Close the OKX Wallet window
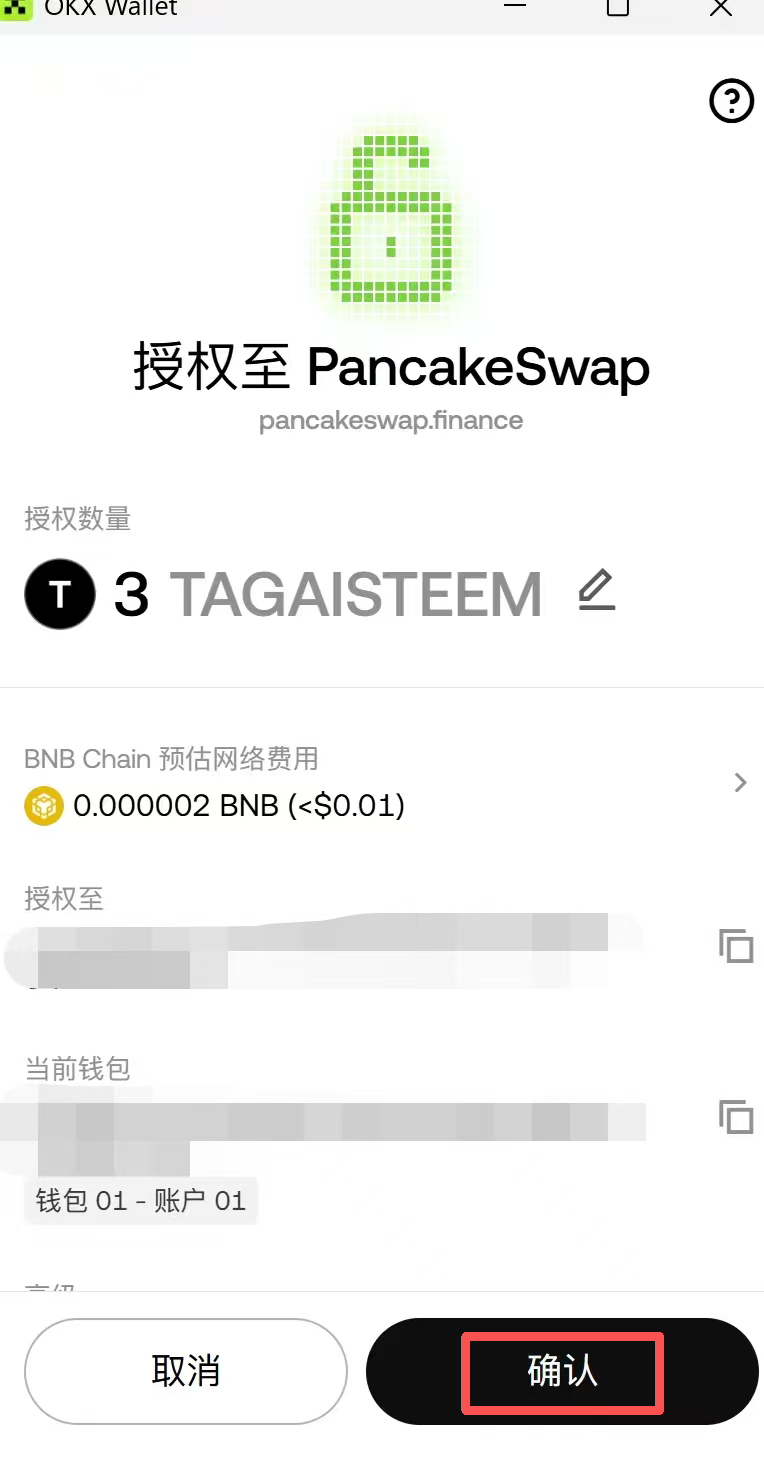Screen dimensions: 764x1464 (720, 8)
